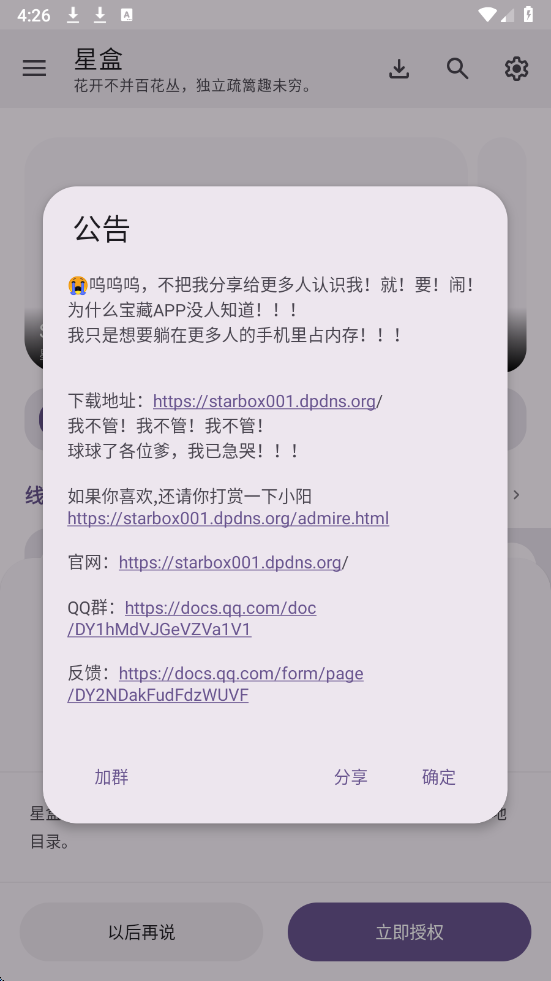Confirm the announcement with 确定
Screen dimensions: 551x981
coord(439,777)
